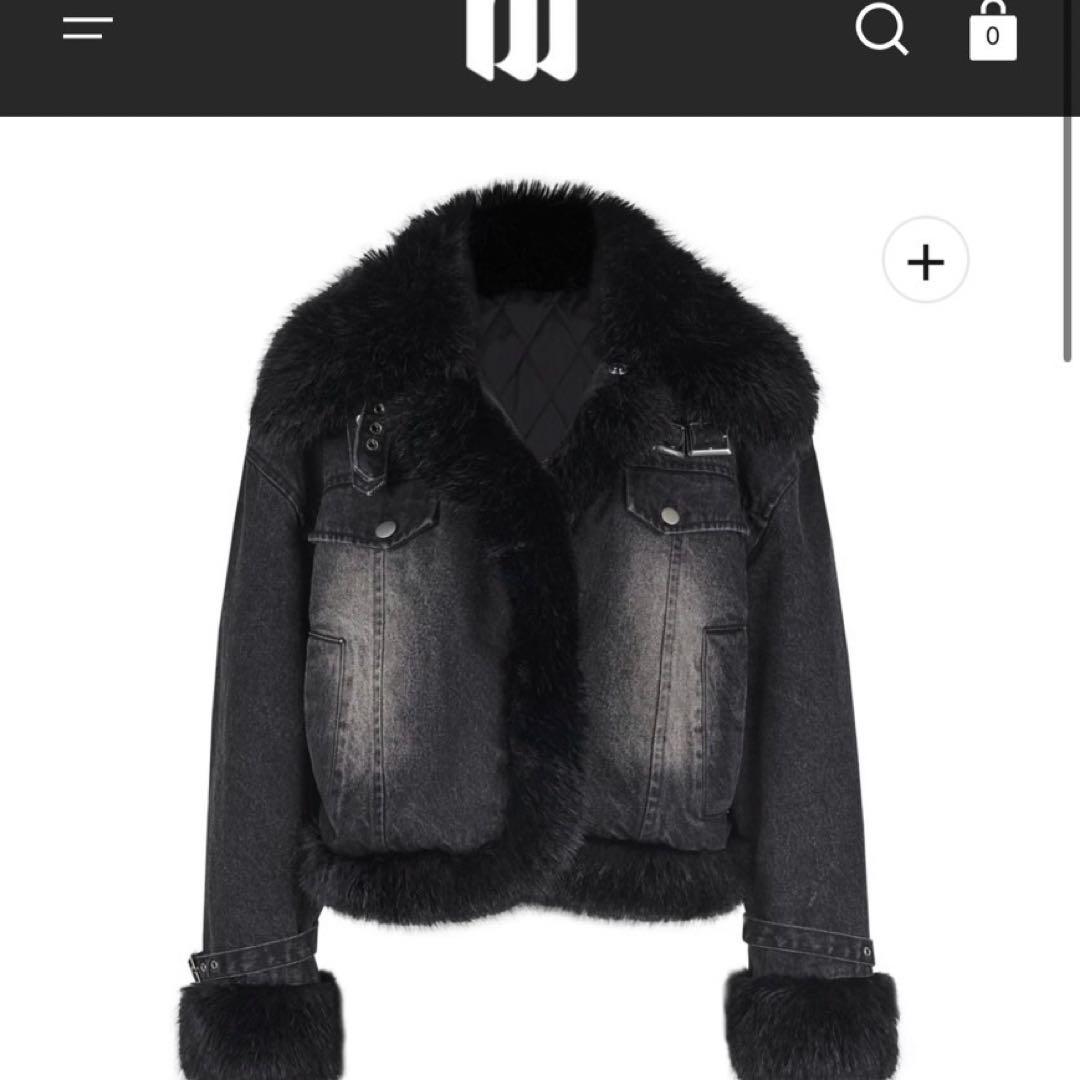This screenshot has width=1080, height=1080.
Task: Zoom the jacket image with plus button
Action: click(x=925, y=261)
